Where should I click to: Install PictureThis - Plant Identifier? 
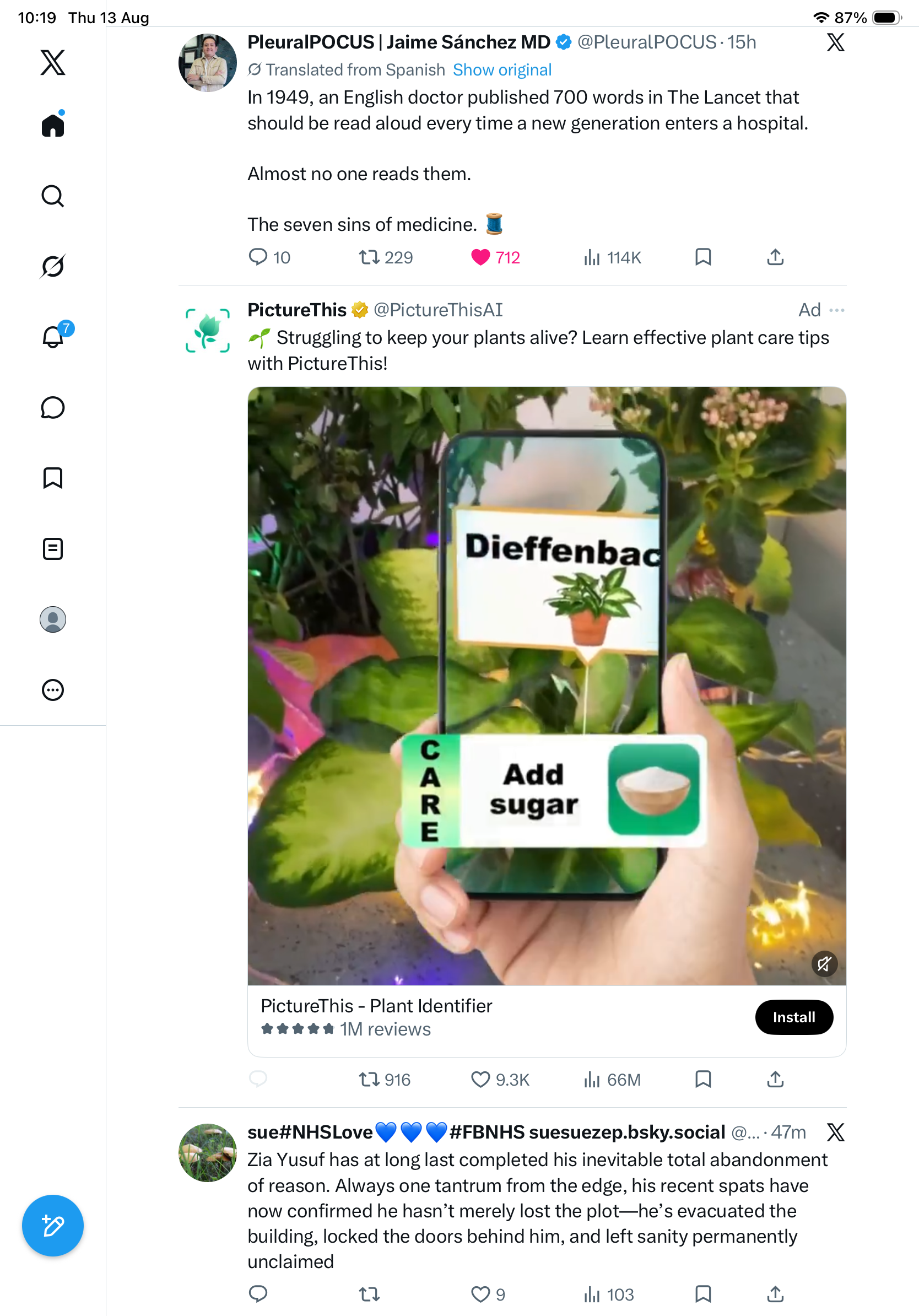[793, 1017]
